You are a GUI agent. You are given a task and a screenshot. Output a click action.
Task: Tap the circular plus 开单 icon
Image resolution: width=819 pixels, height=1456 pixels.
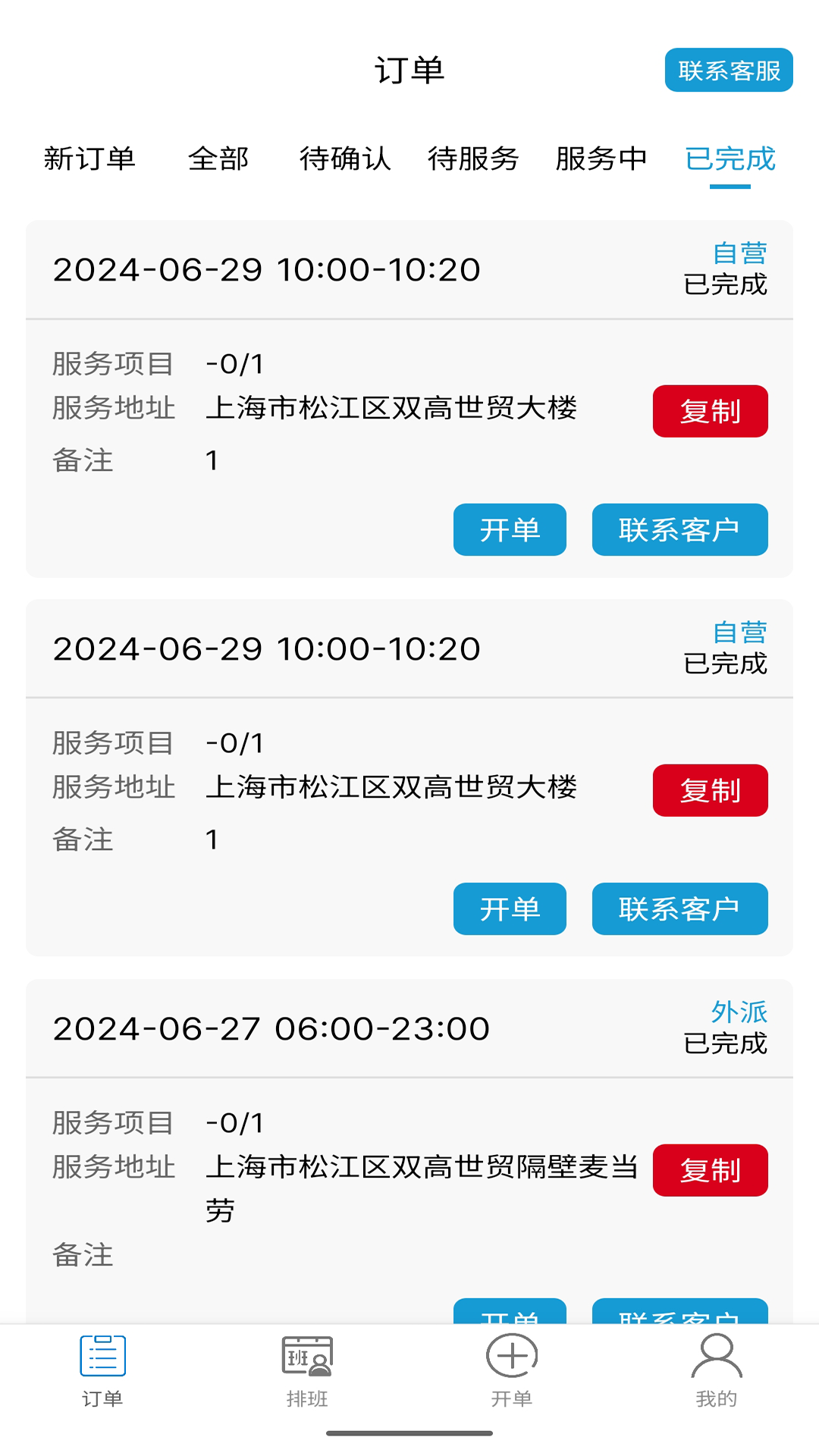(x=512, y=1361)
